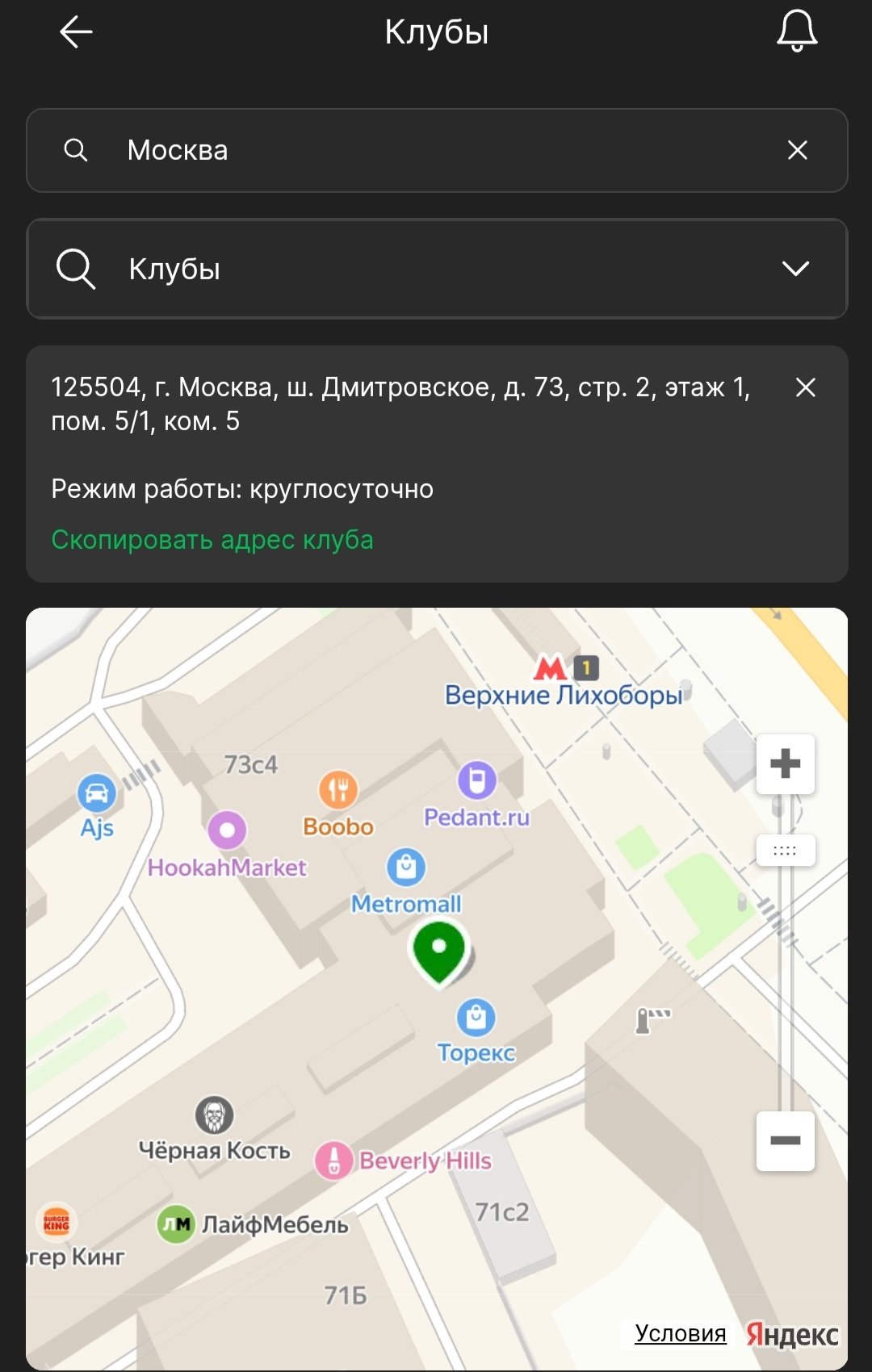Open Верхние Лихоборы metro station label

pyautogui.click(x=564, y=694)
